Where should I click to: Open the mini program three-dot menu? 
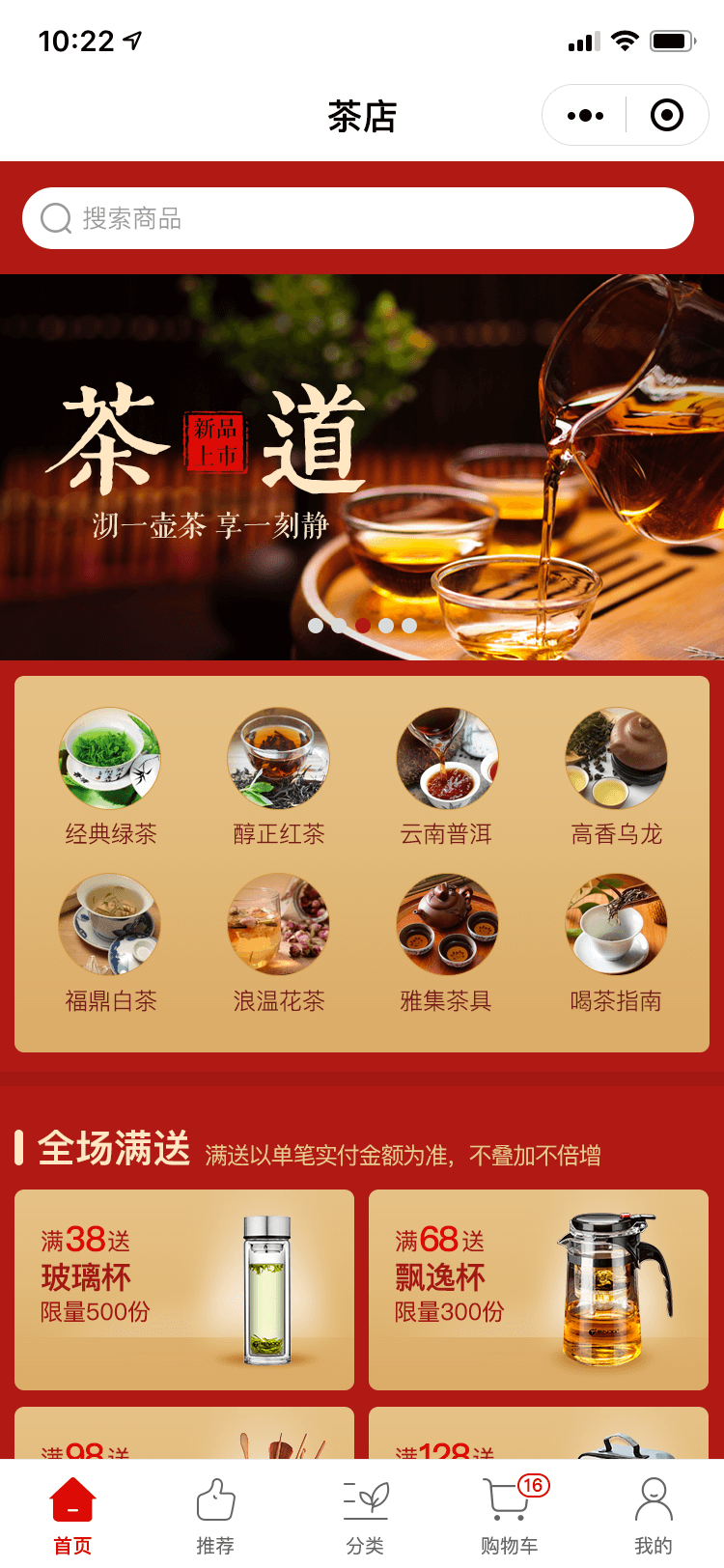point(585,116)
